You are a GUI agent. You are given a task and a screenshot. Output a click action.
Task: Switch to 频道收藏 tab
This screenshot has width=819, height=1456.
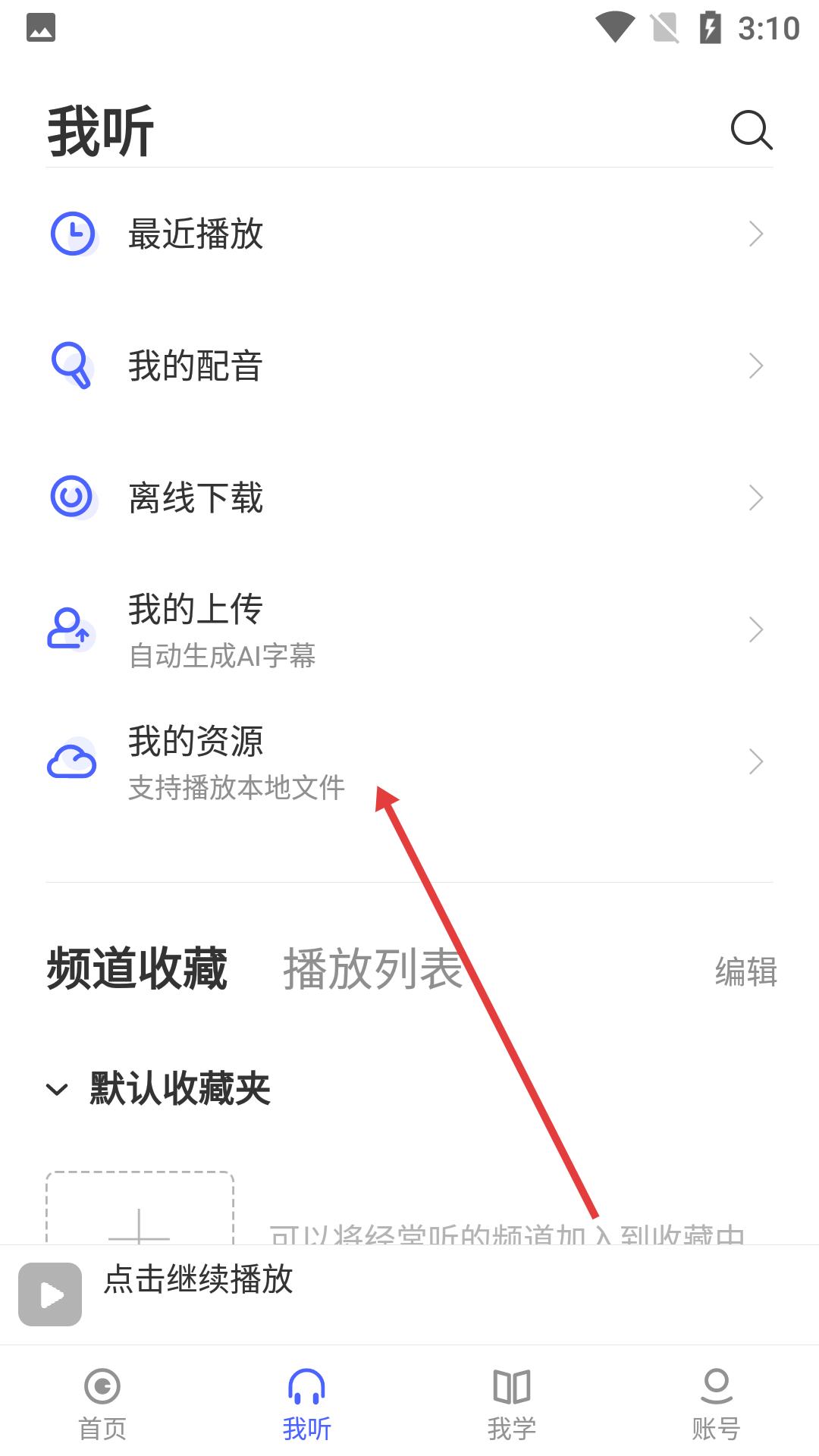[137, 969]
